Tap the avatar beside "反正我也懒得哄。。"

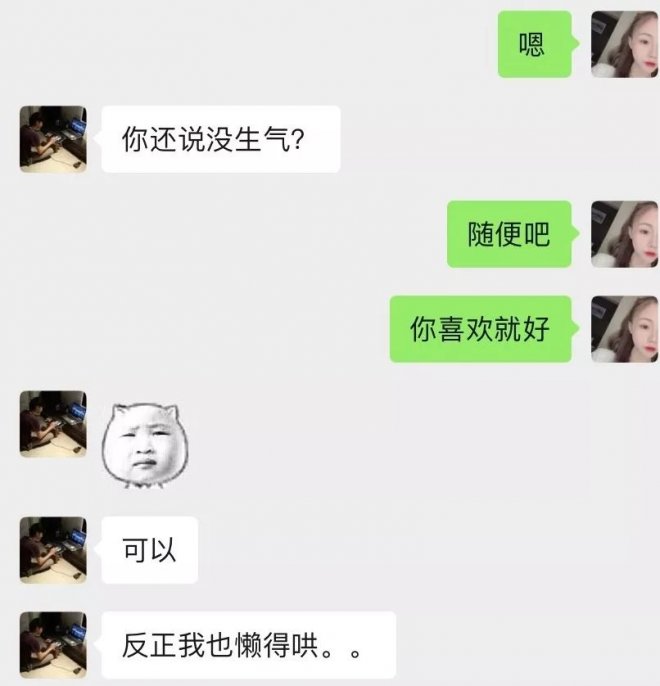[x=53, y=645]
